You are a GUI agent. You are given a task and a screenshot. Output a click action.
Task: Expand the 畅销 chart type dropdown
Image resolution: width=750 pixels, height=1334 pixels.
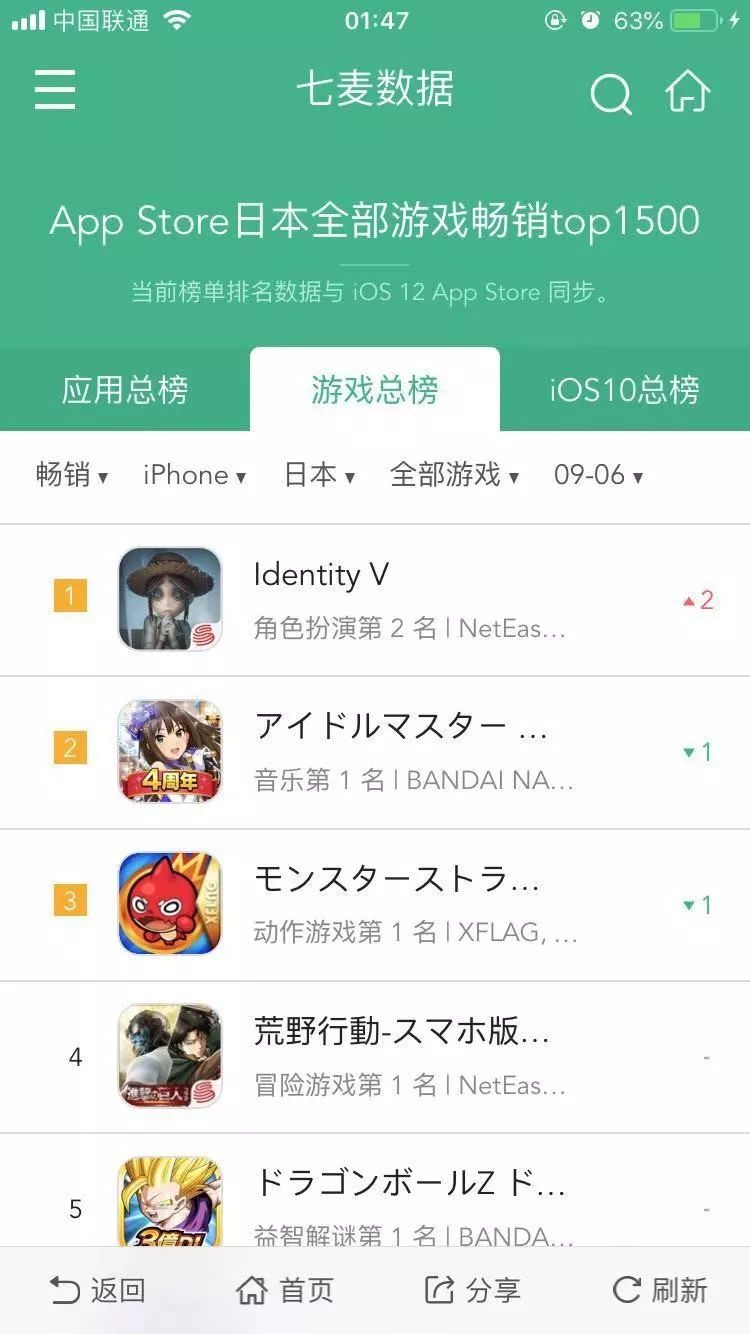pos(72,475)
